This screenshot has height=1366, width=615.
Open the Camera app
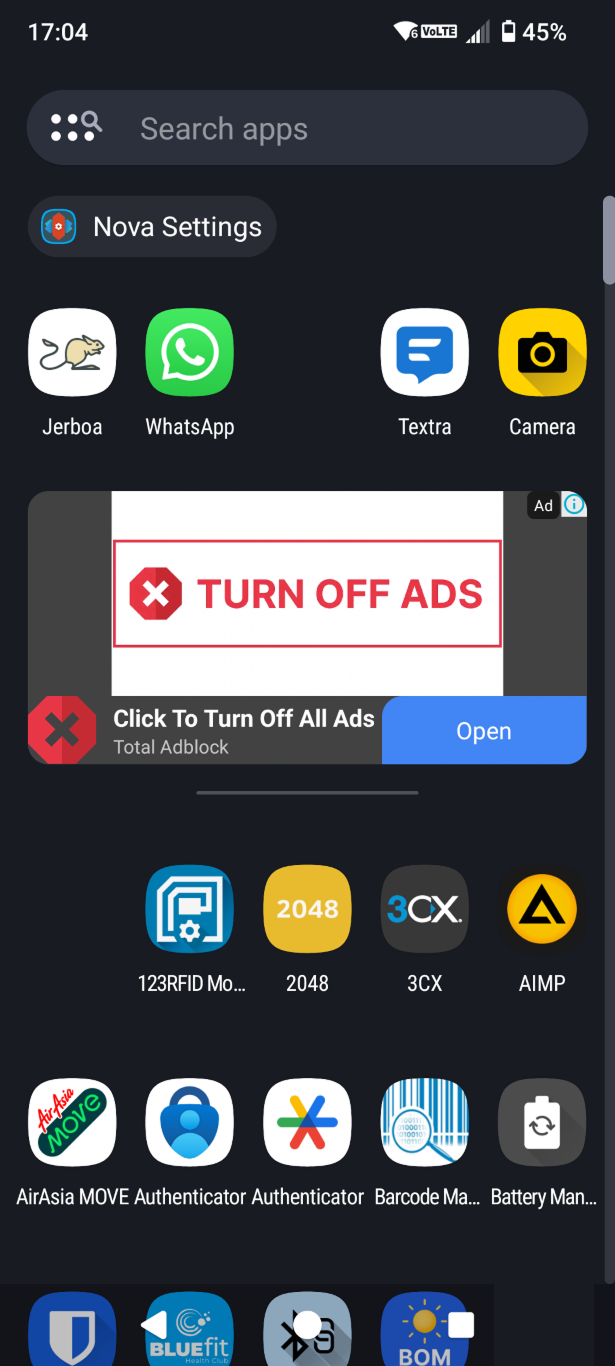click(x=542, y=353)
